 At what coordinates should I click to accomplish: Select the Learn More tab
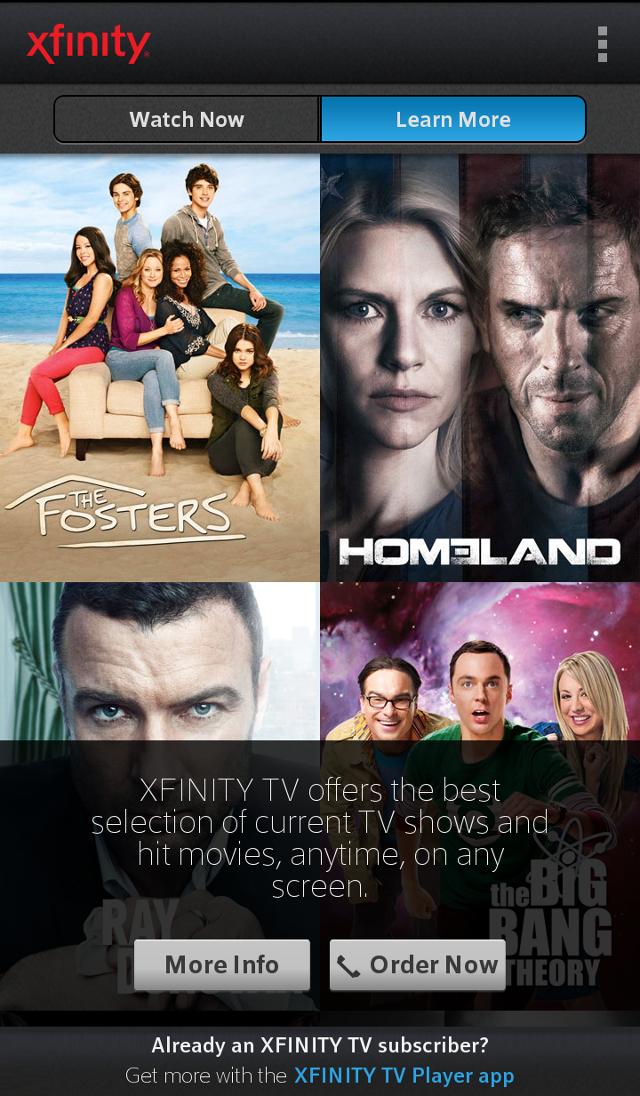(453, 120)
